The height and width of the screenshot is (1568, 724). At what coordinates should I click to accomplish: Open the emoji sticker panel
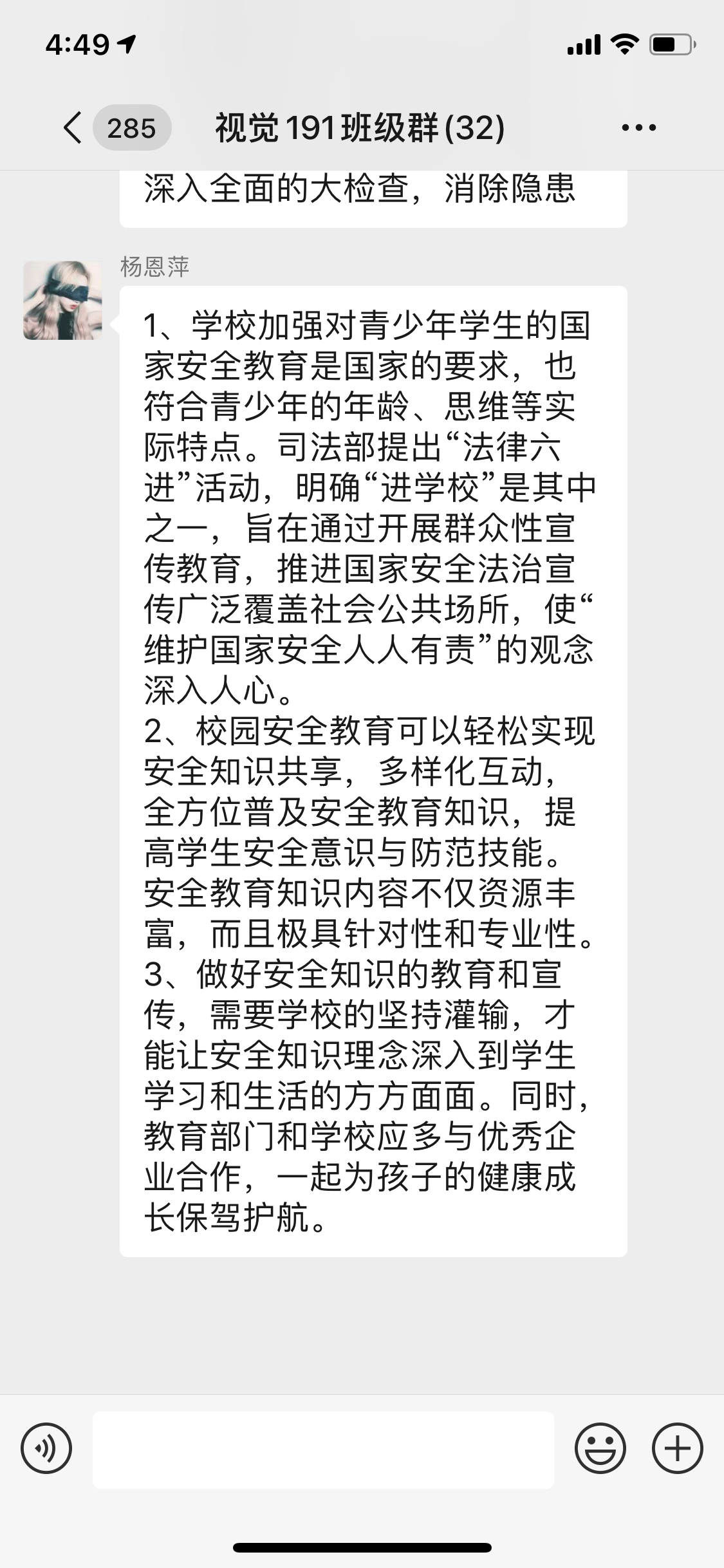pyautogui.click(x=600, y=1449)
